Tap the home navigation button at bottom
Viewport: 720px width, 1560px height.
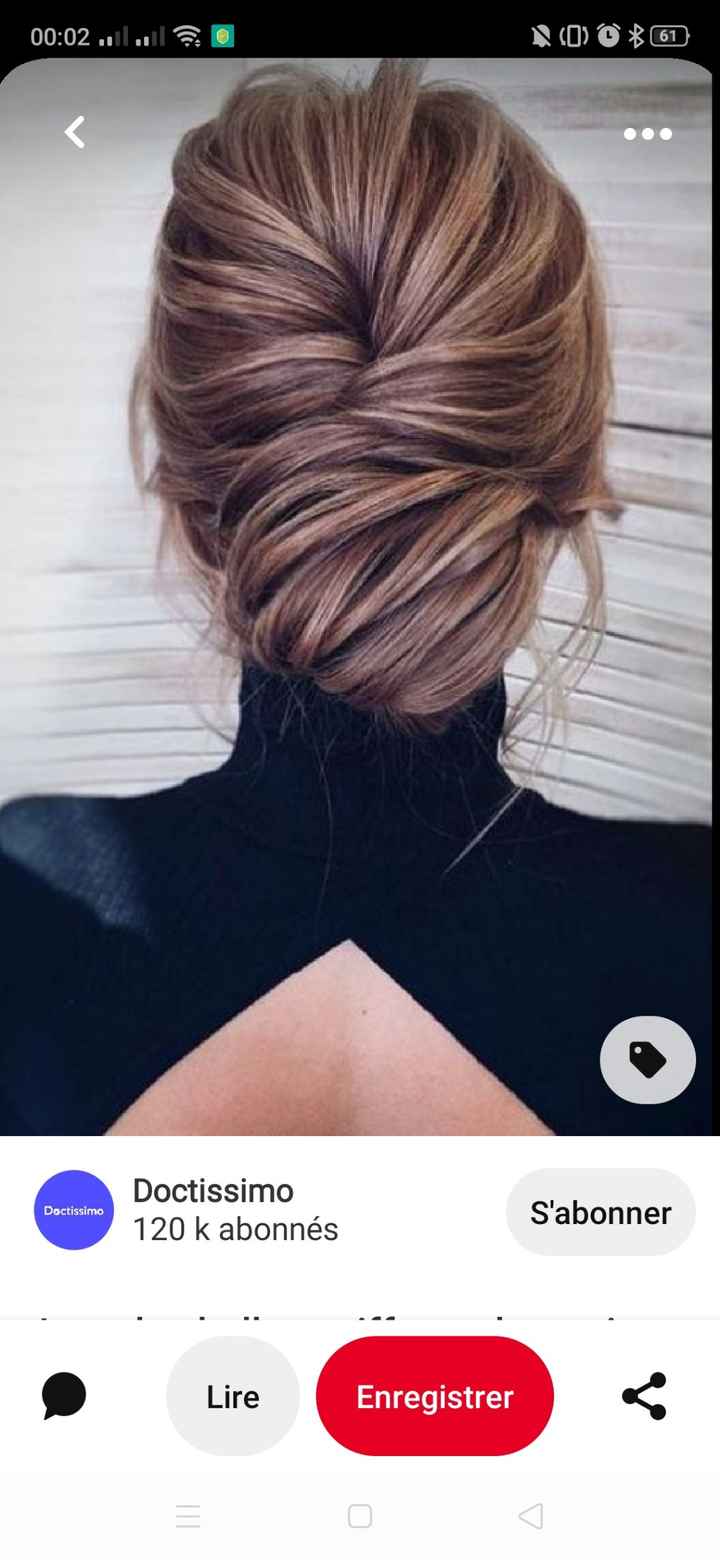tap(358, 1516)
